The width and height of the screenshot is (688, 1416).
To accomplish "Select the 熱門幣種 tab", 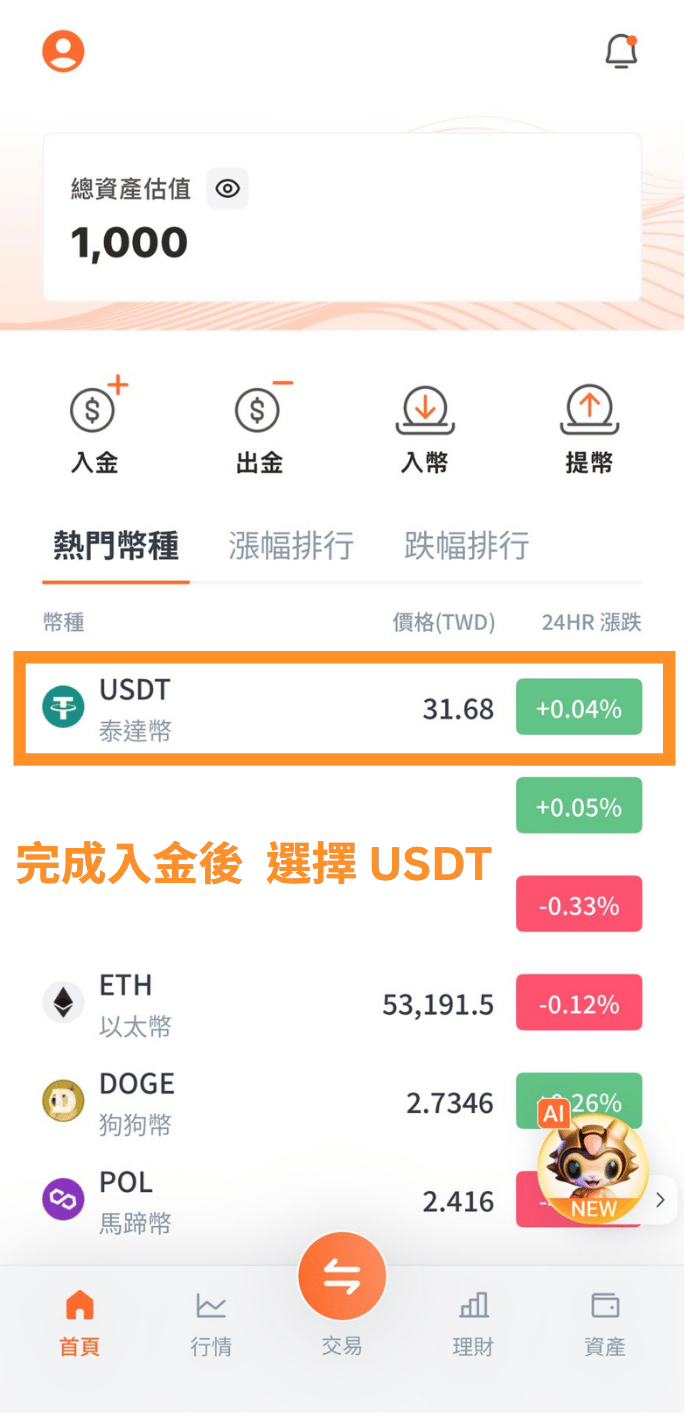I will 116,546.
